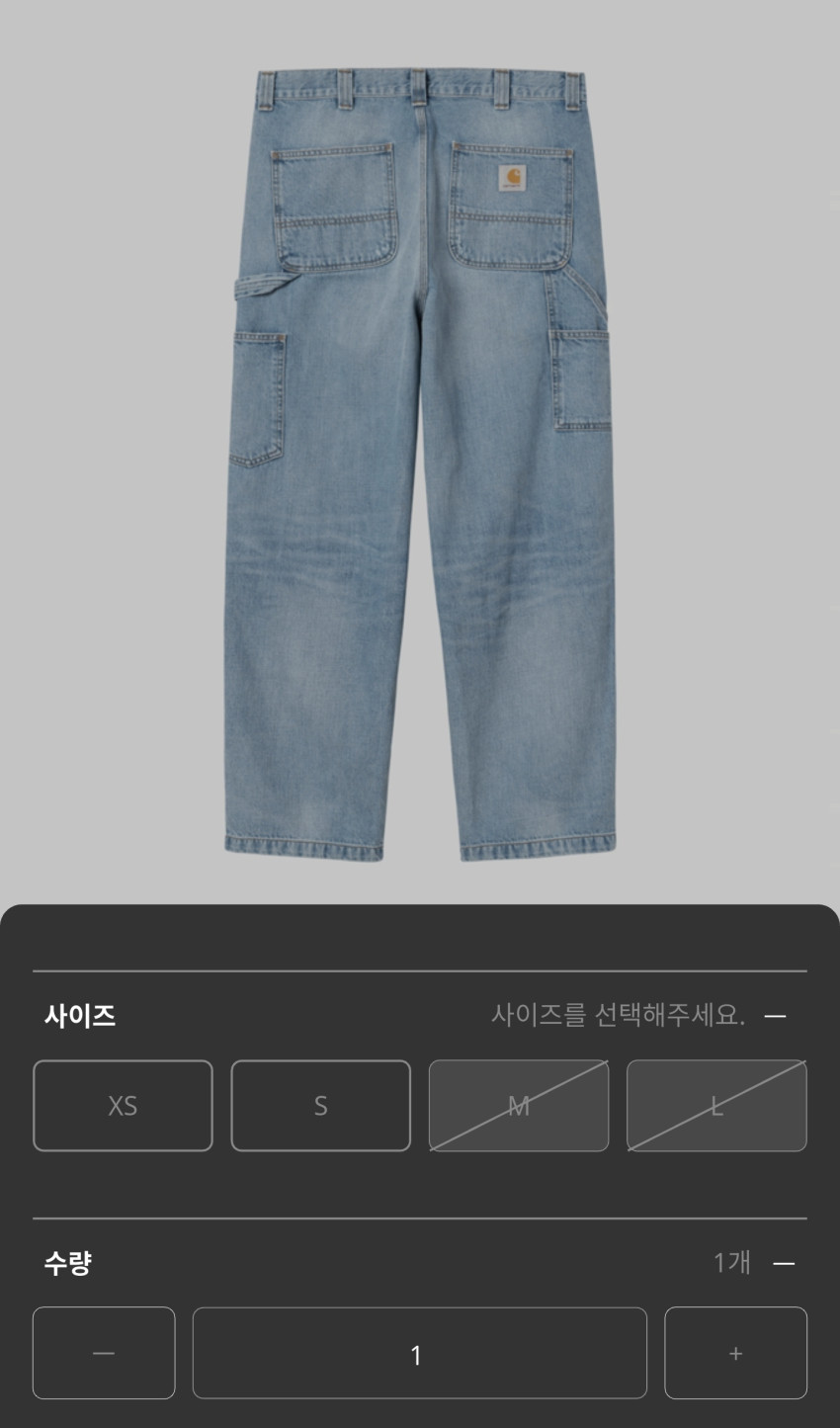Screen dimensions: 840x1428
Task: Collapse the 수량 section
Action: 784,1263
